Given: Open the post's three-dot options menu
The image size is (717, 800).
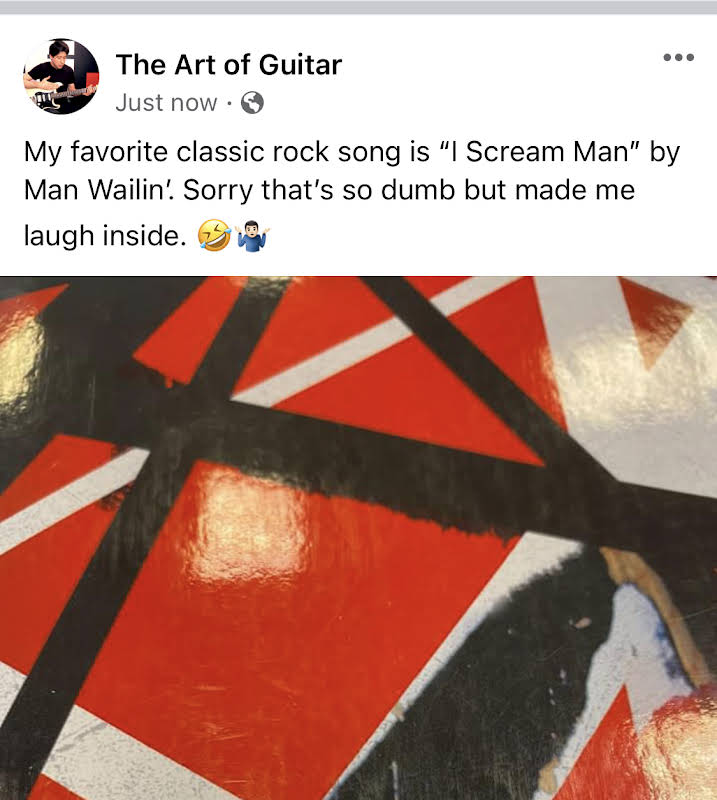Looking at the screenshot, I should [678, 57].
